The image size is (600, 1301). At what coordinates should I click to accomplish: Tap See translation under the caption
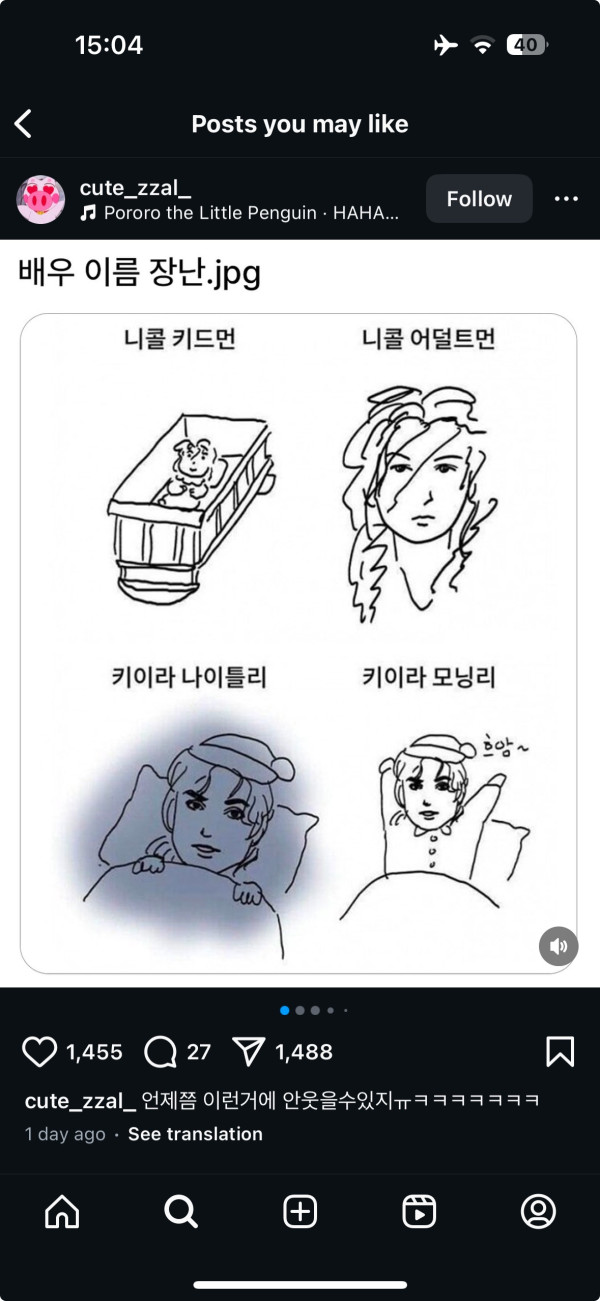(x=195, y=1134)
